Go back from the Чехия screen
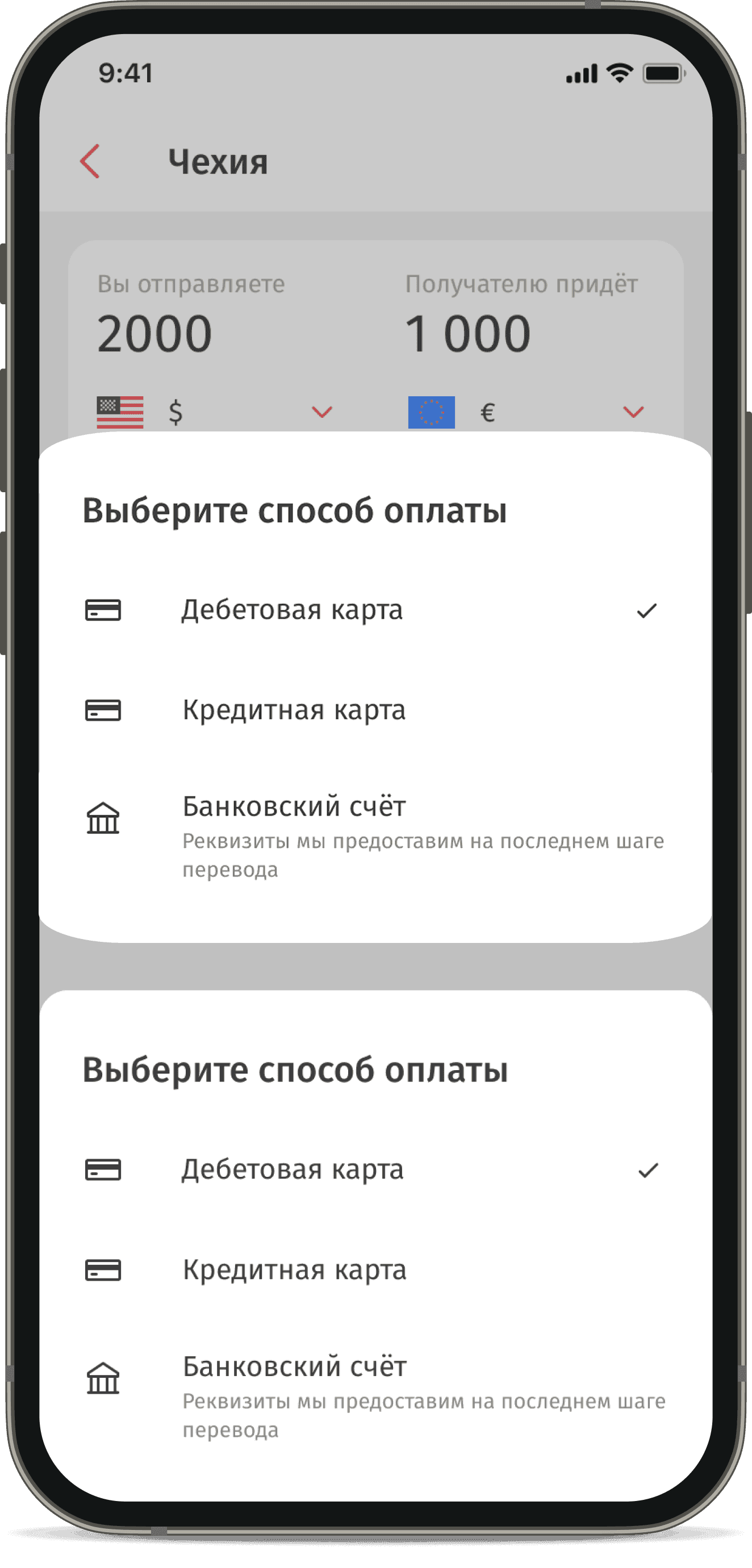This screenshot has width=752, height=1568. (x=90, y=161)
